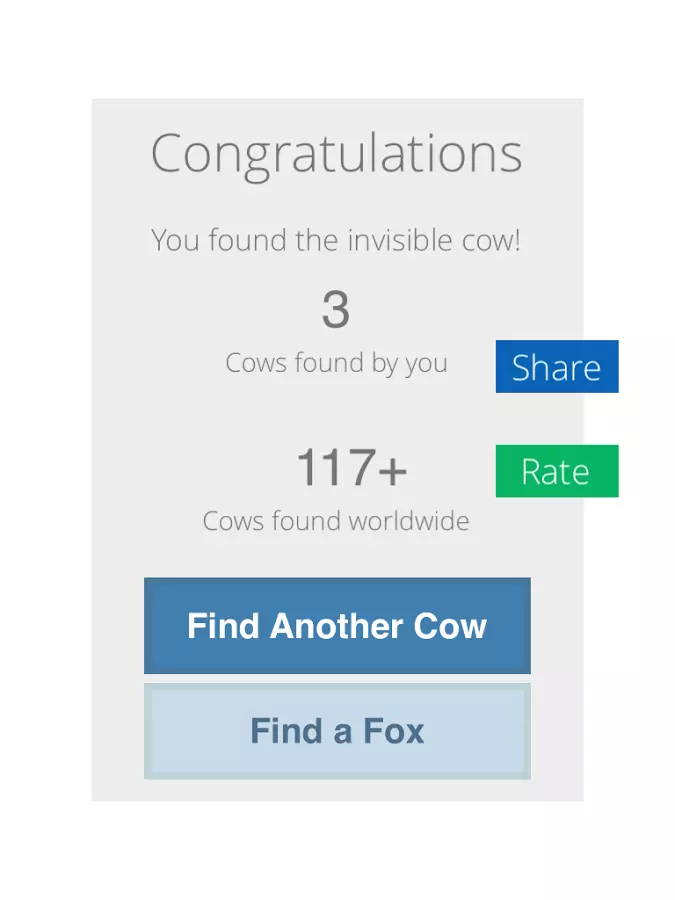
Task: Tap the blue Share button
Action: click(x=556, y=367)
